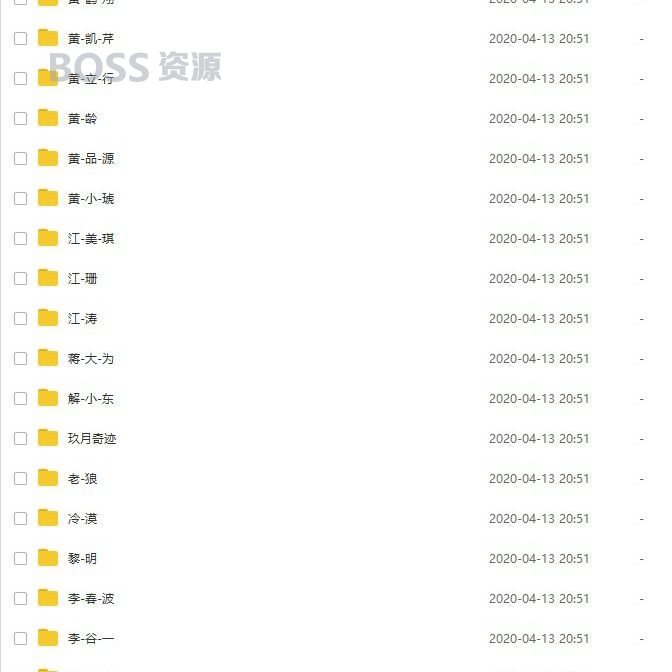The image size is (672, 672).
Task: Mark the checkbox for 解-小-东
Action: (20, 399)
